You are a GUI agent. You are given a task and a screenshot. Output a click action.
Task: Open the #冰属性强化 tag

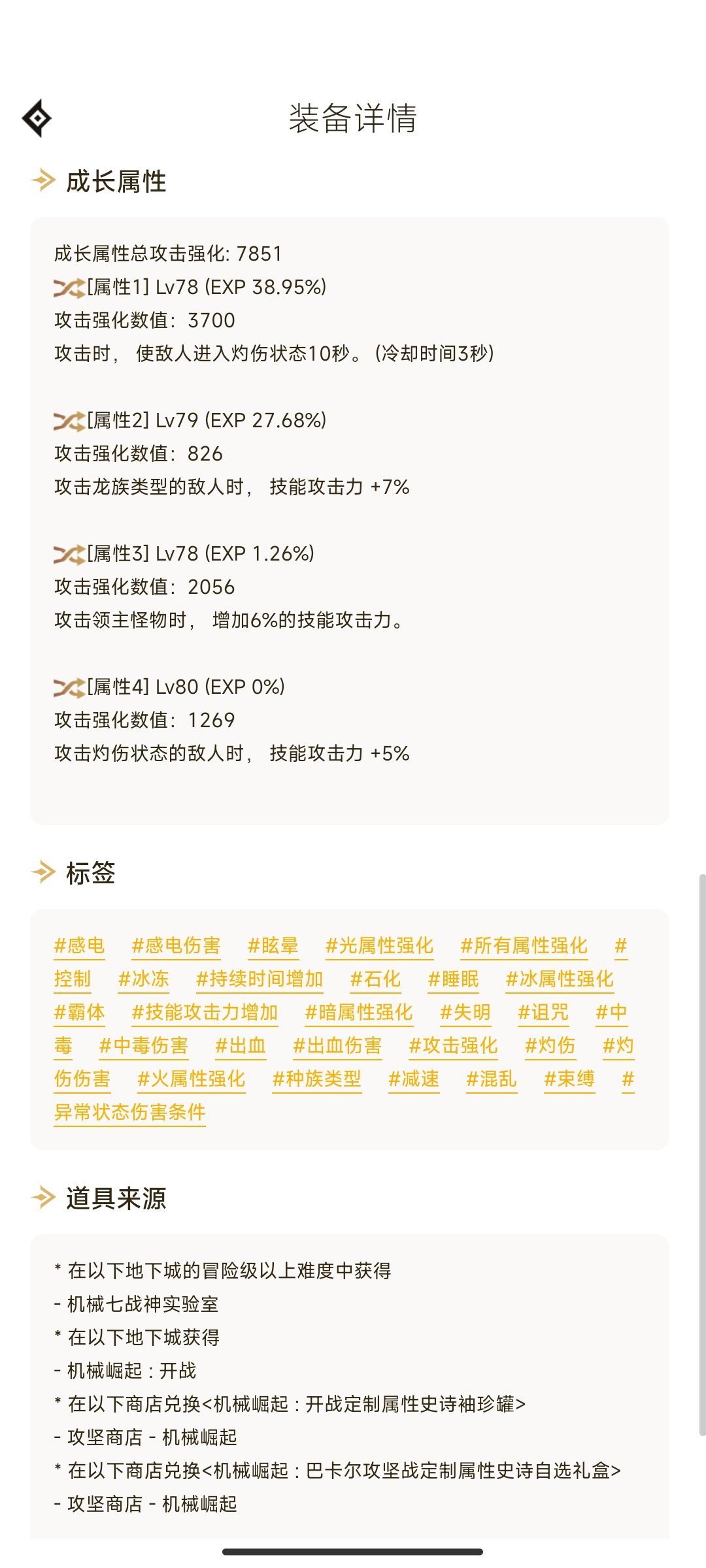(x=560, y=979)
